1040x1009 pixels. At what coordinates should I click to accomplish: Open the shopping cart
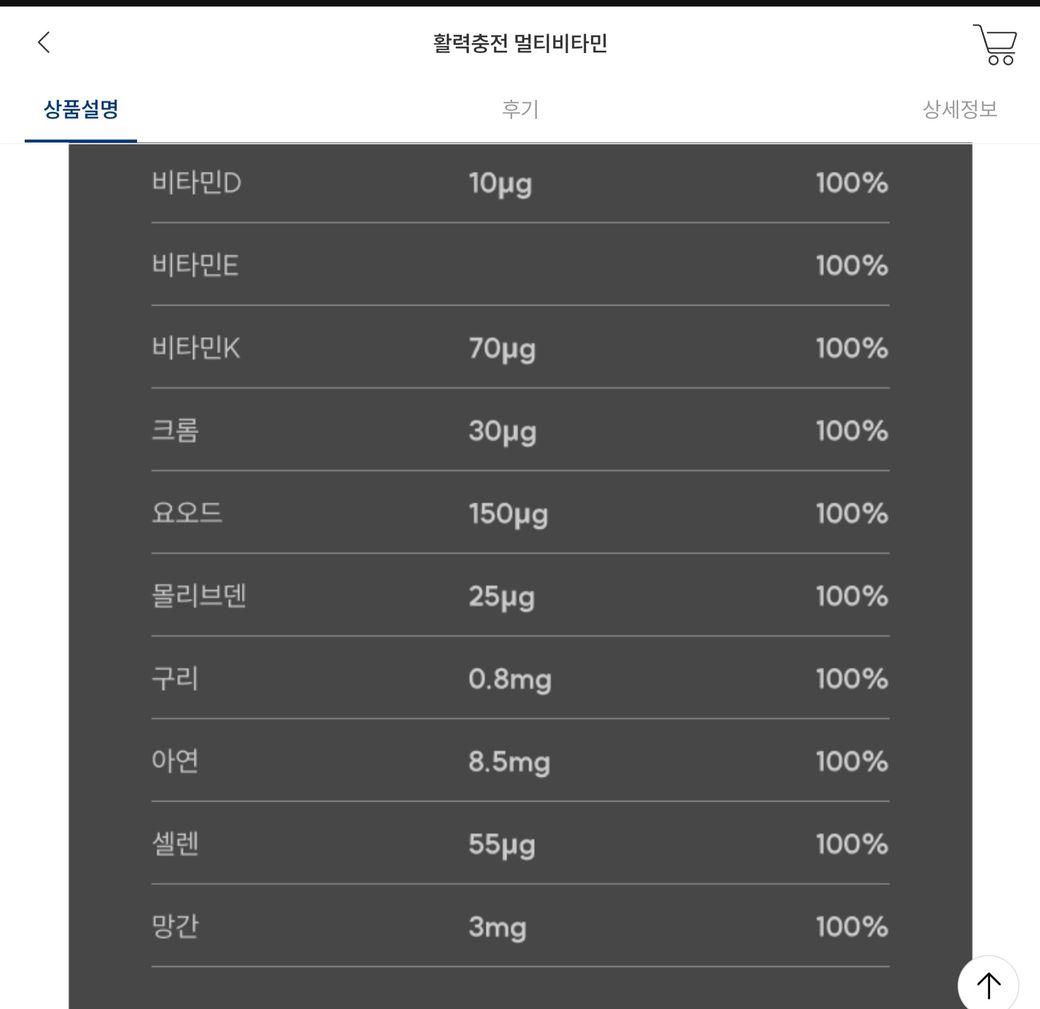click(995, 45)
